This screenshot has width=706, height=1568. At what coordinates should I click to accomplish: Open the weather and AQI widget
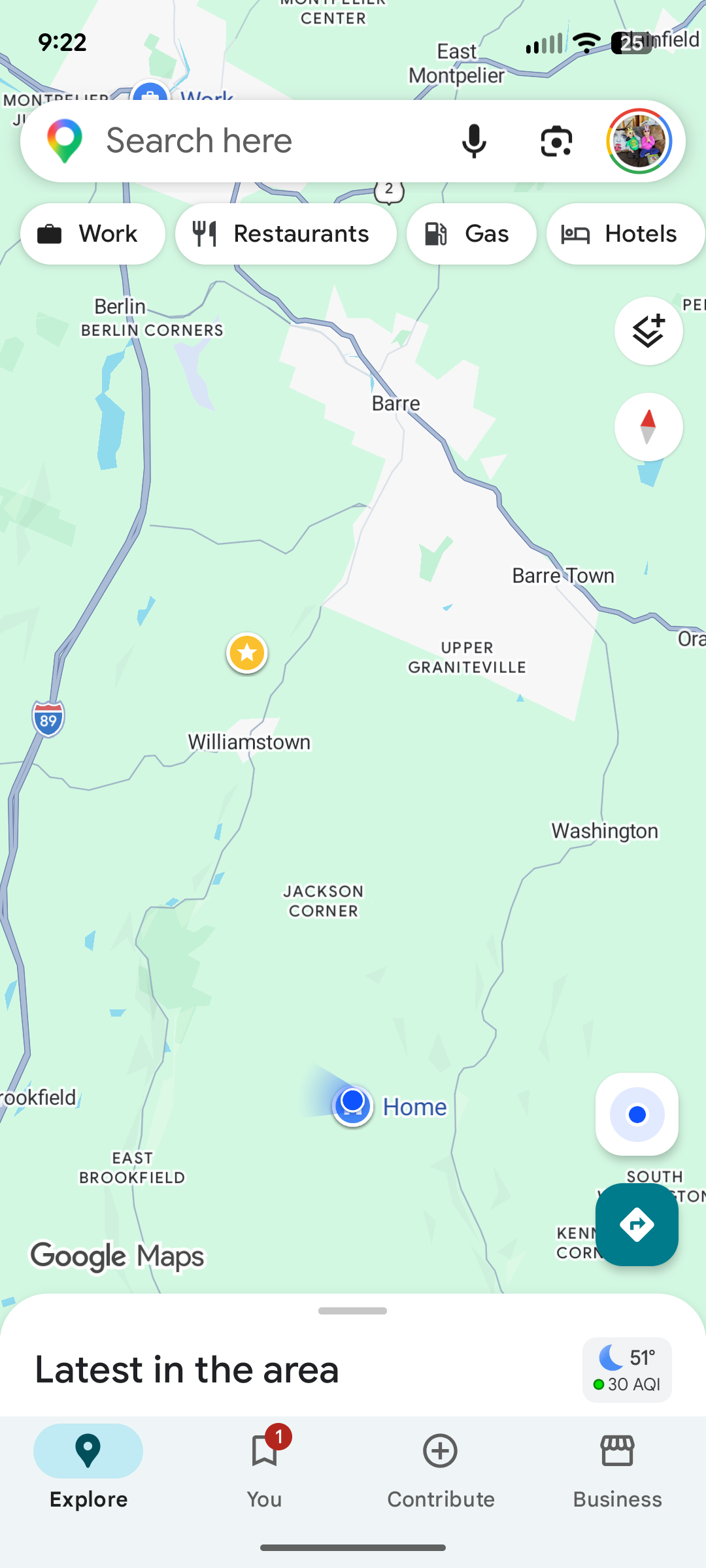click(627, 1369)
